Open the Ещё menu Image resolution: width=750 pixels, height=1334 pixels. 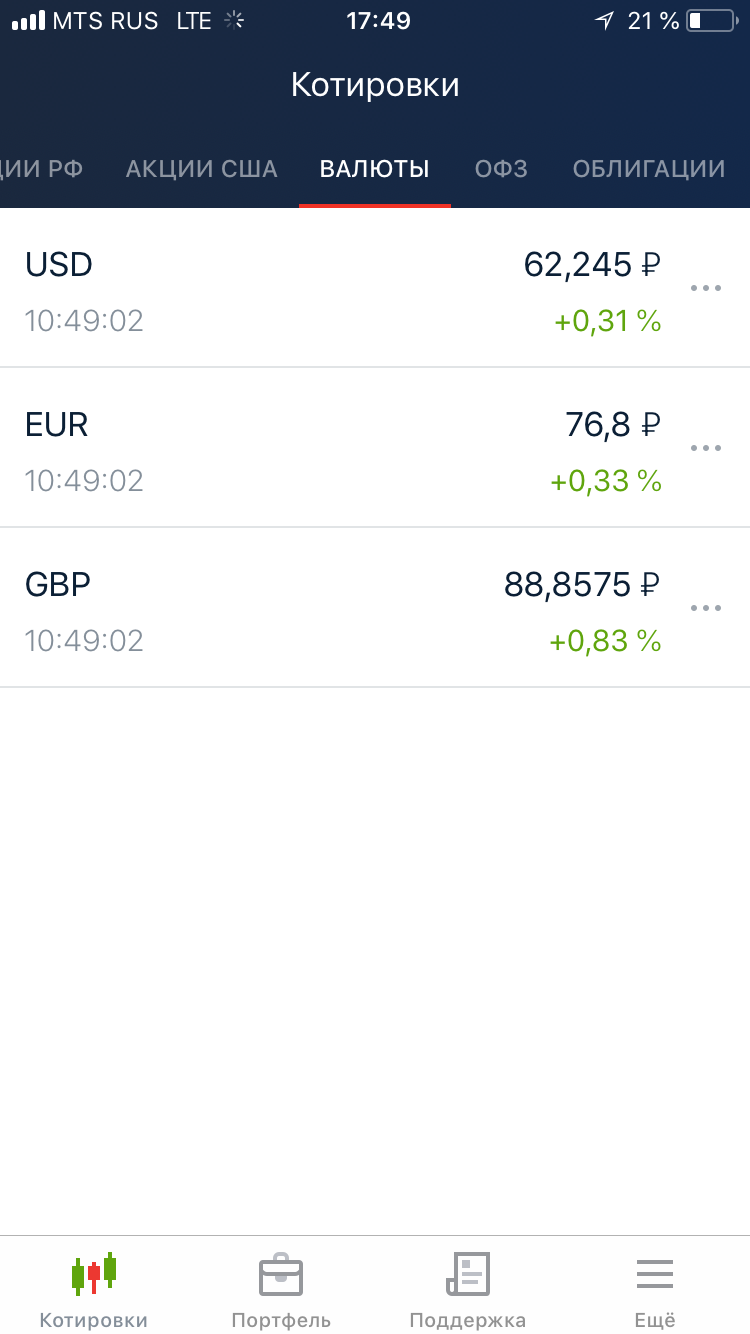click(655, 1290)
